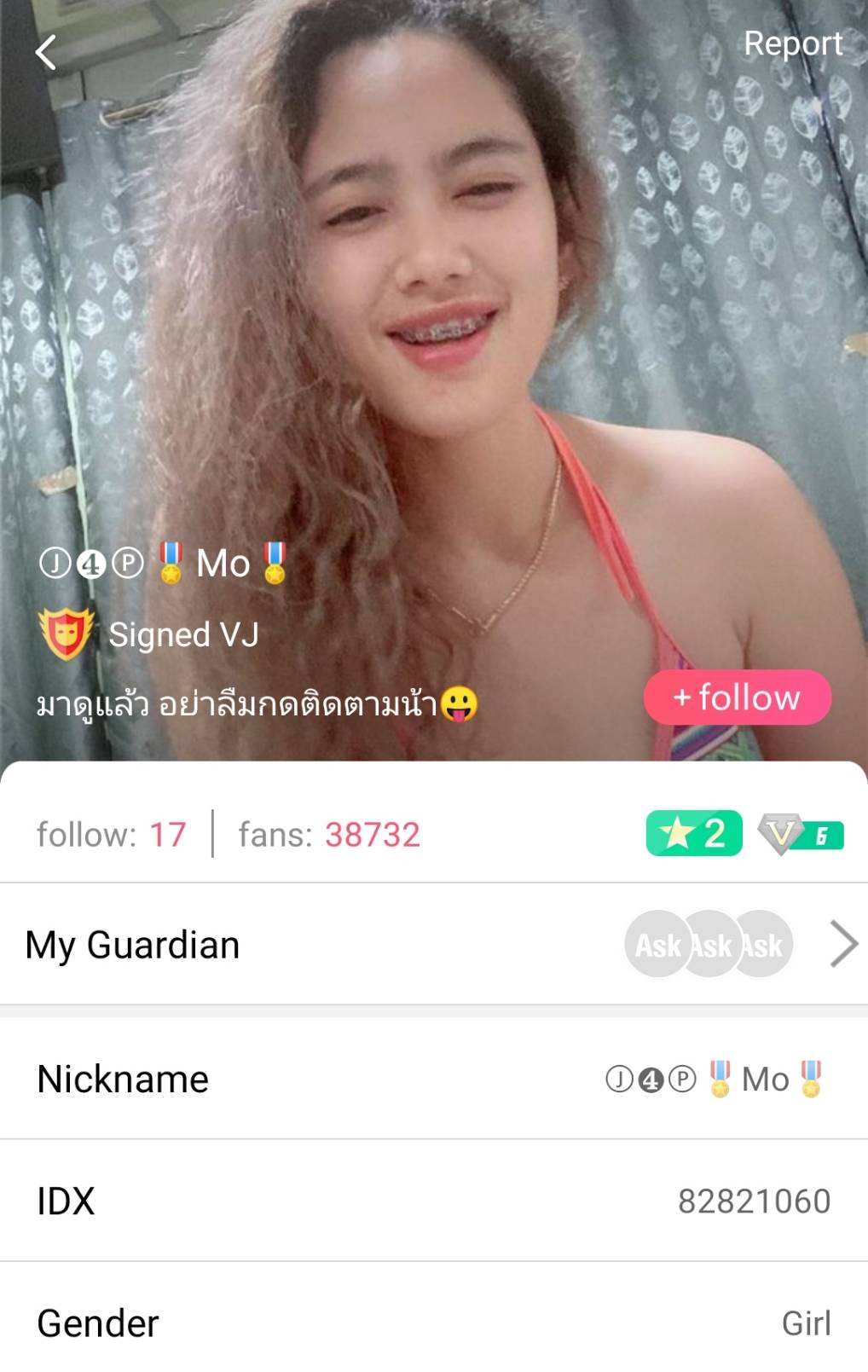Go back using the top-left arrow
This screenshot has width=868, height=1372.
point(46,53)
